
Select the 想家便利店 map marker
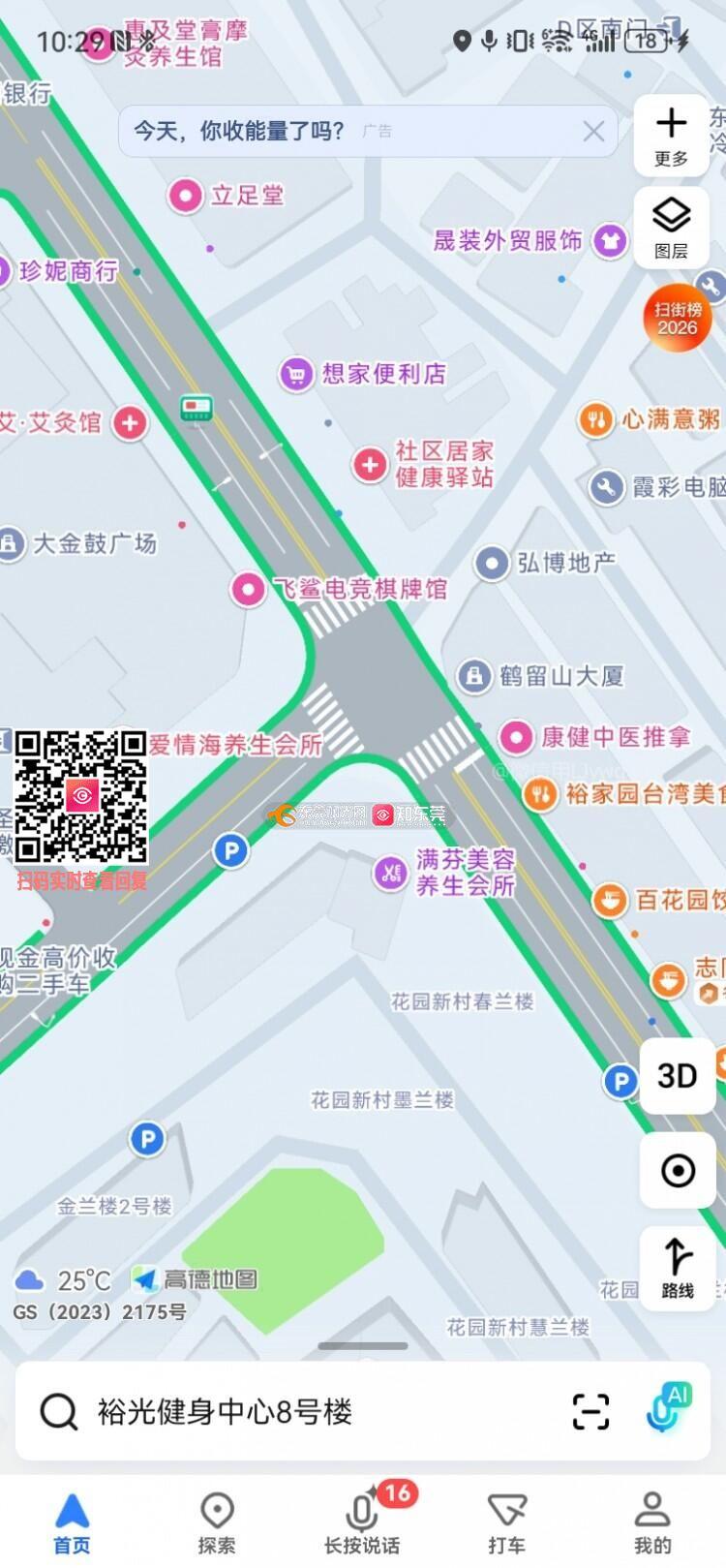(x=295, y=373)
